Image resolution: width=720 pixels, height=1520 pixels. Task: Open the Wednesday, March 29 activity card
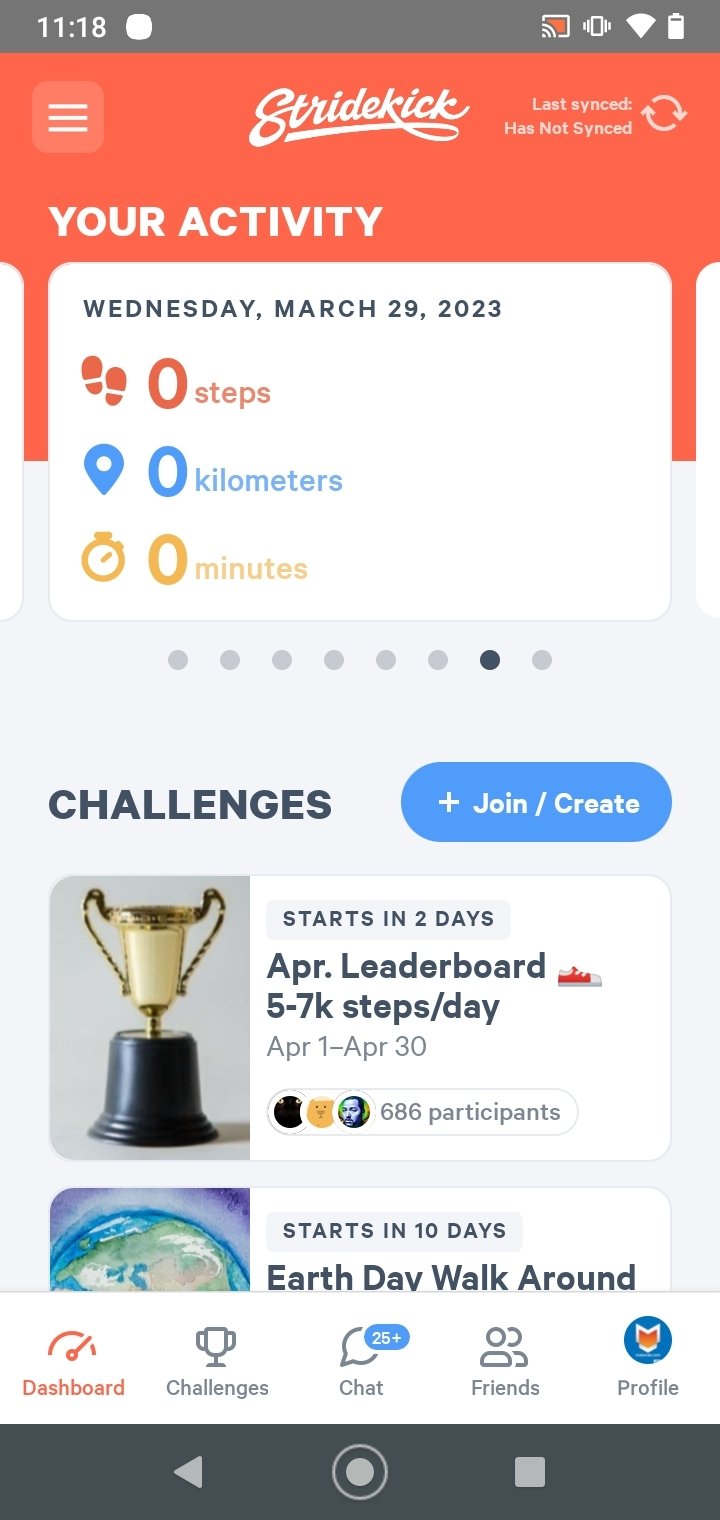click(x=359, y=441)
